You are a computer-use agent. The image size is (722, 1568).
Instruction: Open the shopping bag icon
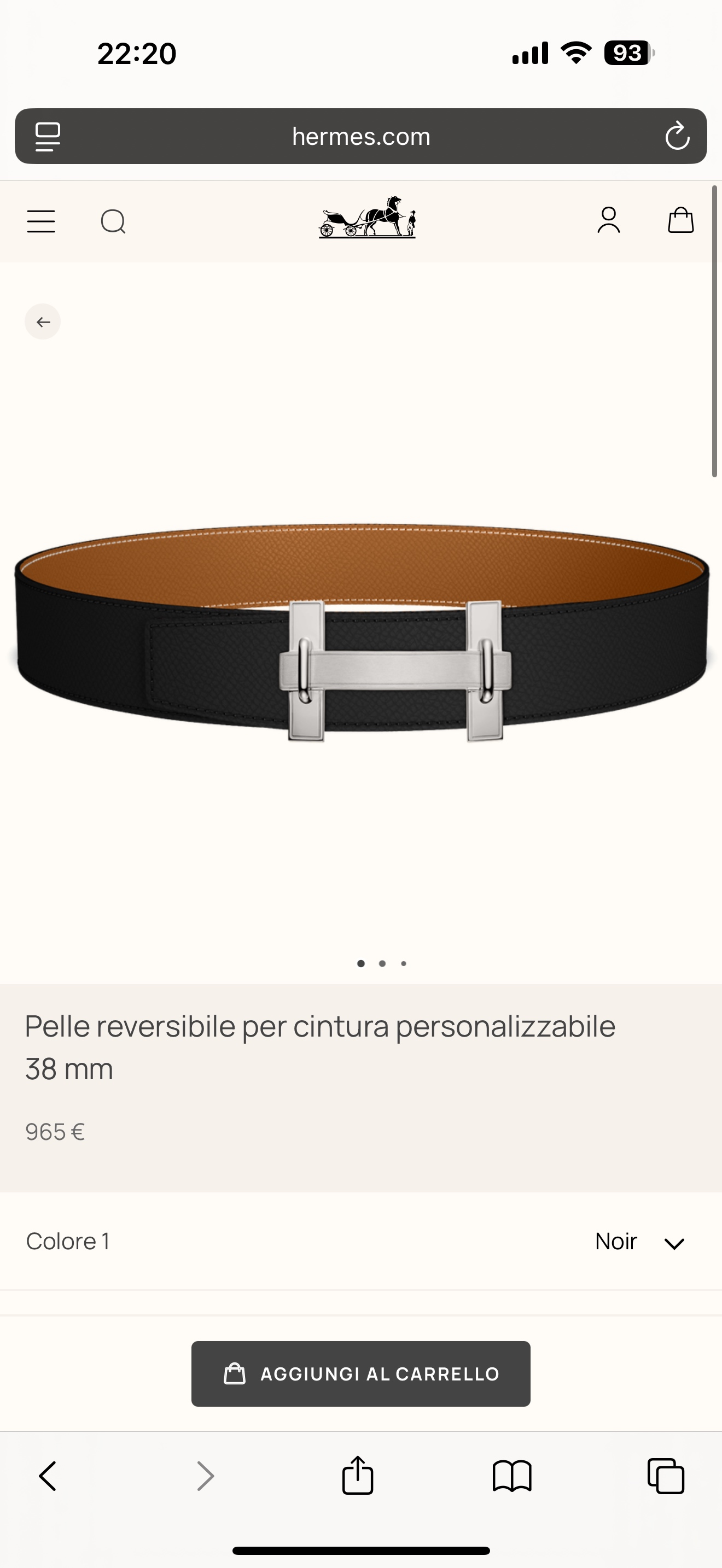680,221
